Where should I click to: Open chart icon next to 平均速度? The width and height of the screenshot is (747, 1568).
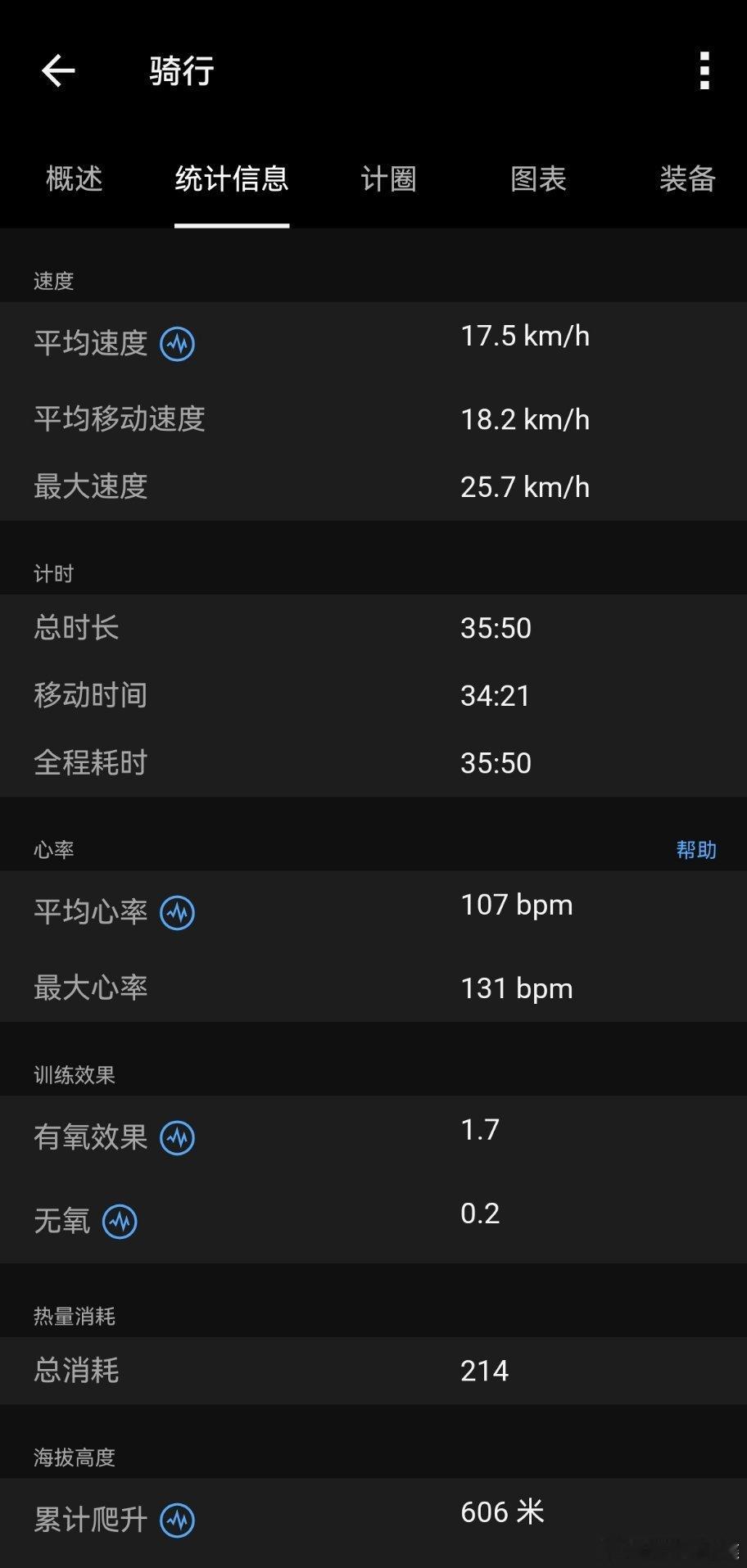[177, 344]
